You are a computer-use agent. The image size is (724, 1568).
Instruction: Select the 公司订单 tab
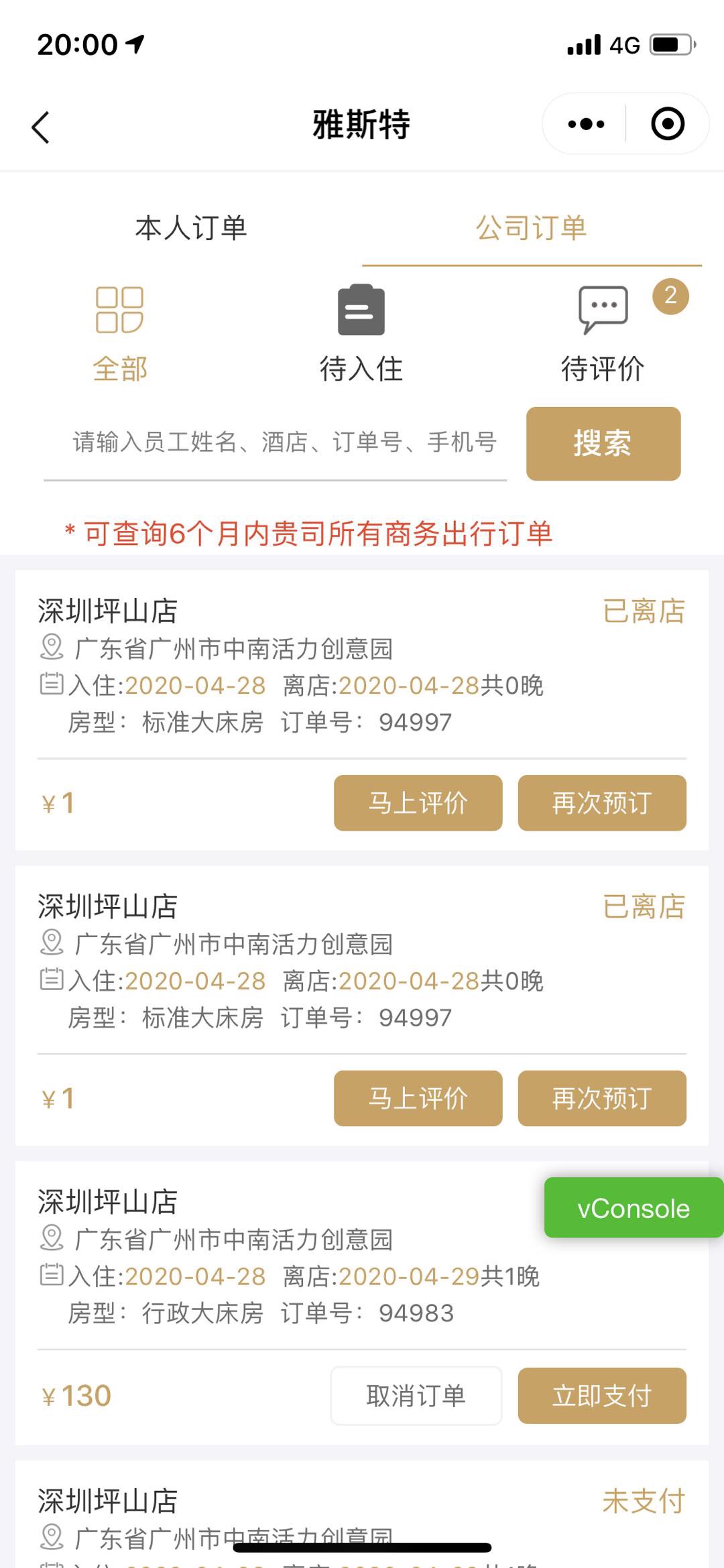tap(532, 228)
